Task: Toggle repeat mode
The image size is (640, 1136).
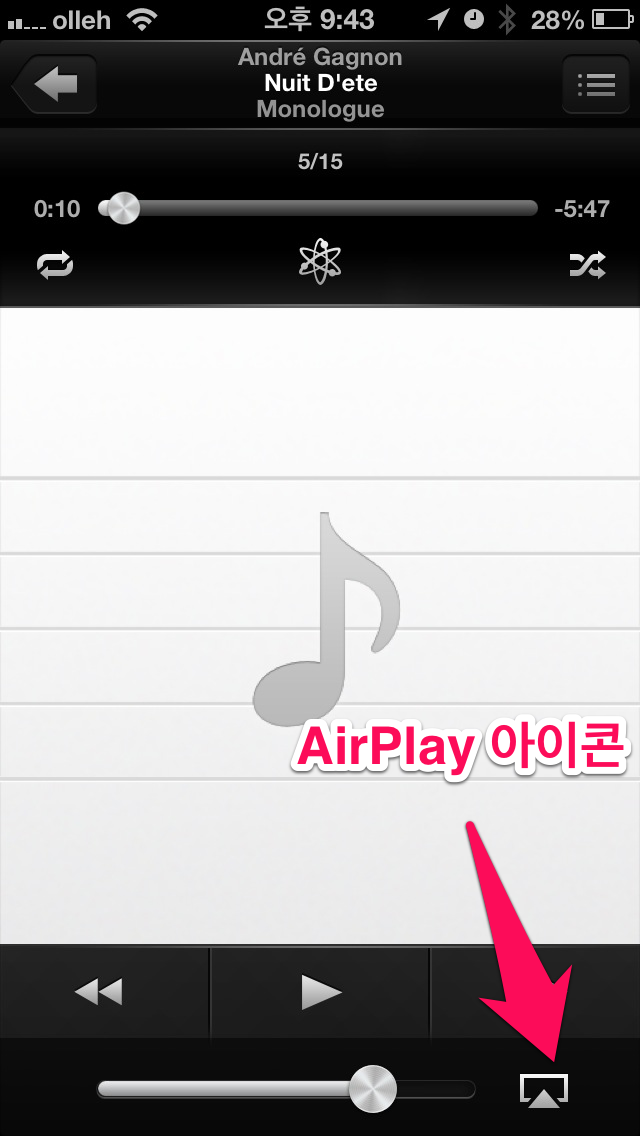Action: click(55, 265)
